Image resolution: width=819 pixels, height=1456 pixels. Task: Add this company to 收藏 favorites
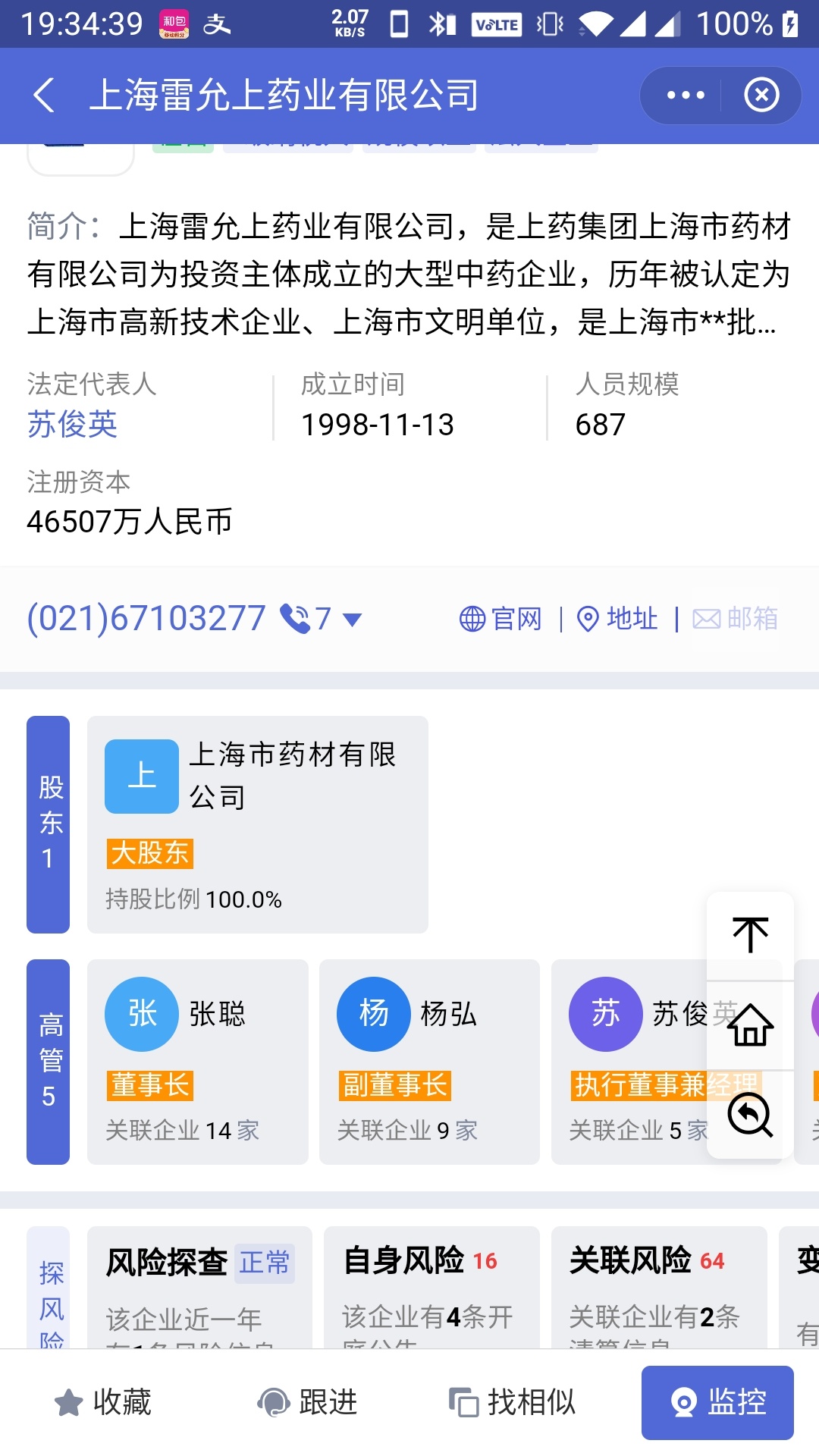pos(103,1402)
